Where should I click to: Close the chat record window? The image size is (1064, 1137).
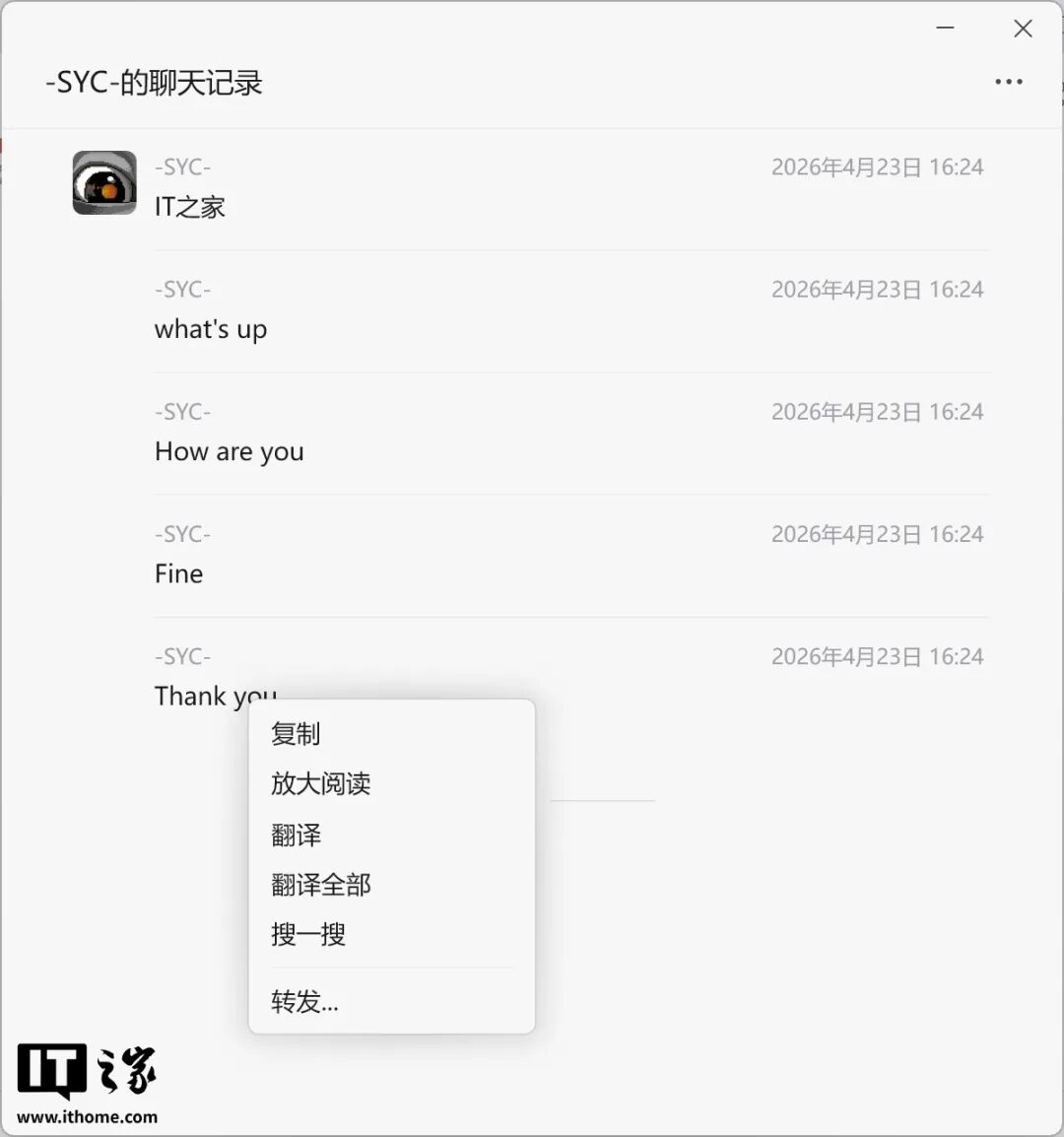click(x=1023, y=29)
